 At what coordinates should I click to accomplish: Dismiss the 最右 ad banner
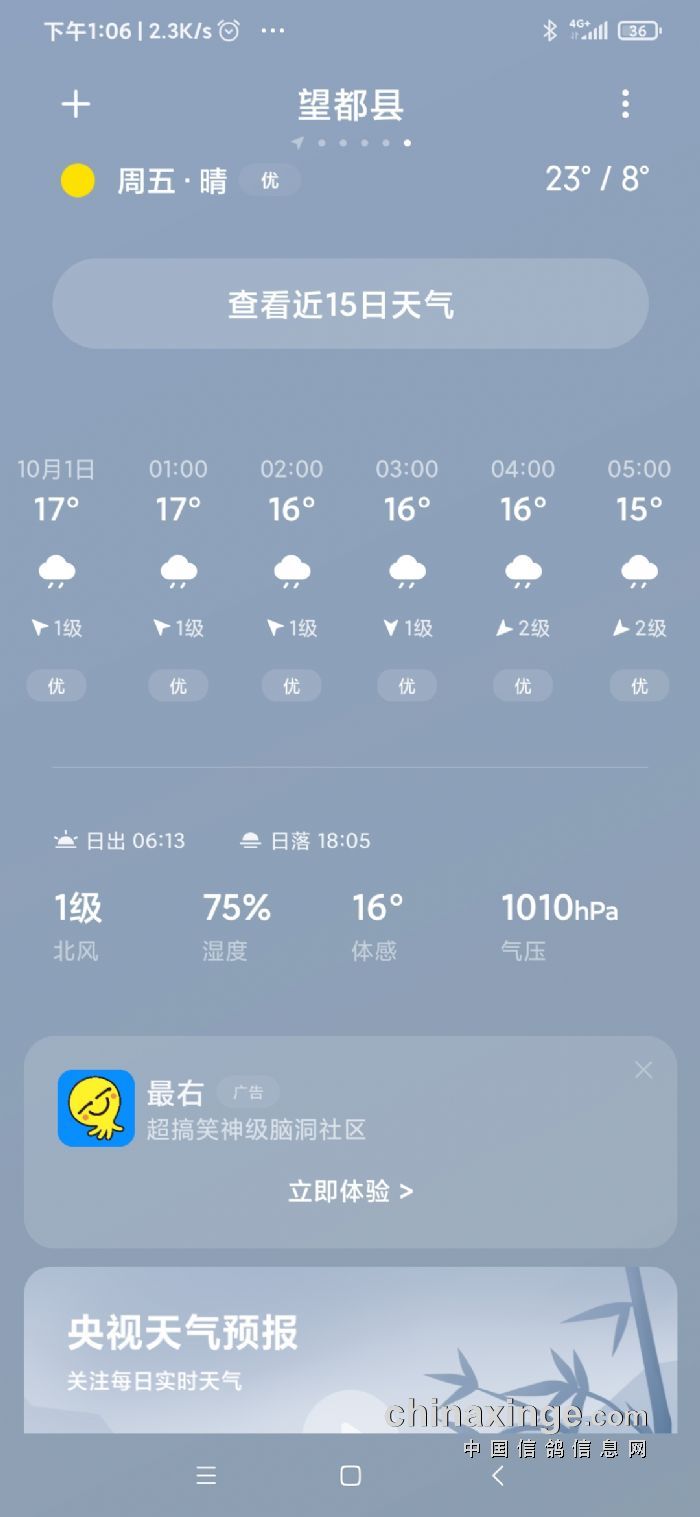tap(643, 1070)
